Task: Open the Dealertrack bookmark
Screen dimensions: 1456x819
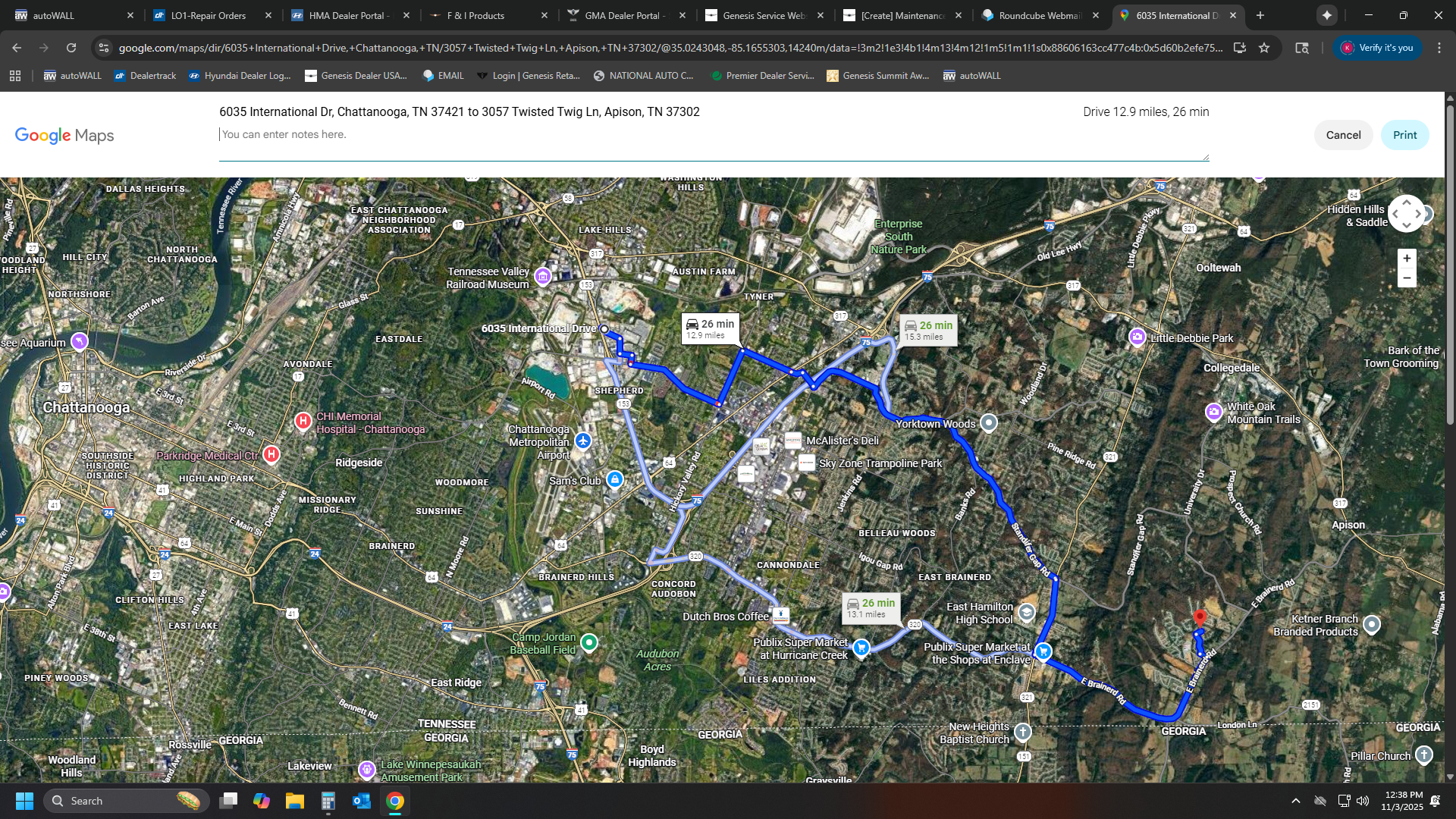Action: (x=145, y=76)
